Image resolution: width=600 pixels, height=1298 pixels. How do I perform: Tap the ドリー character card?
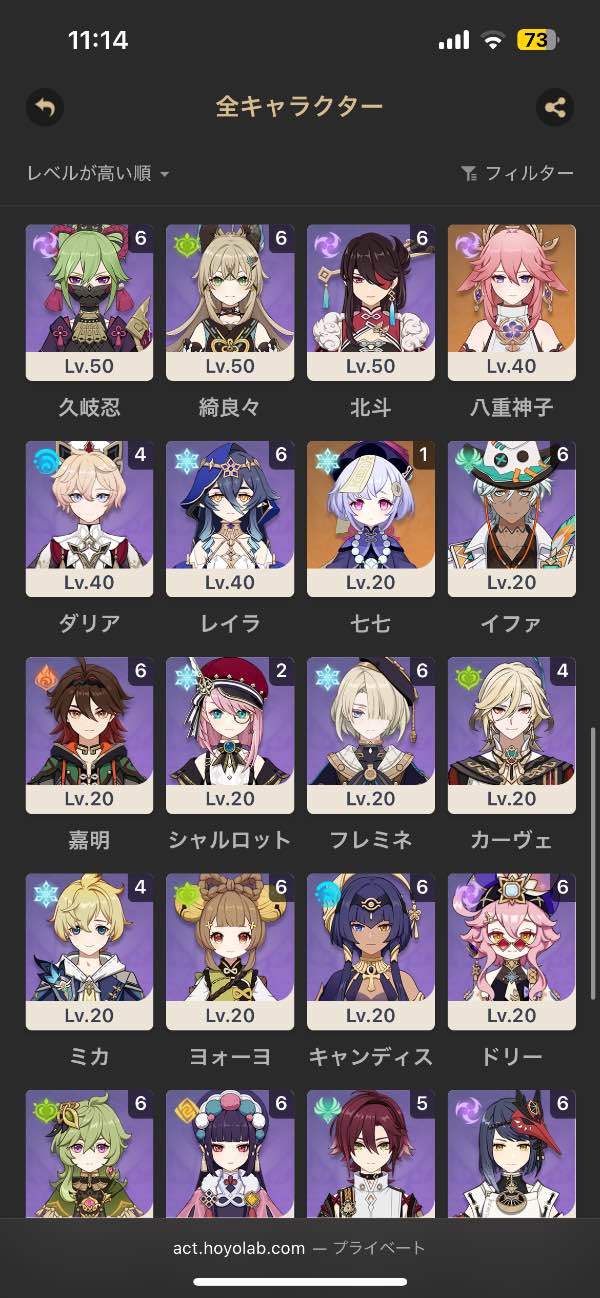[512, 951]
